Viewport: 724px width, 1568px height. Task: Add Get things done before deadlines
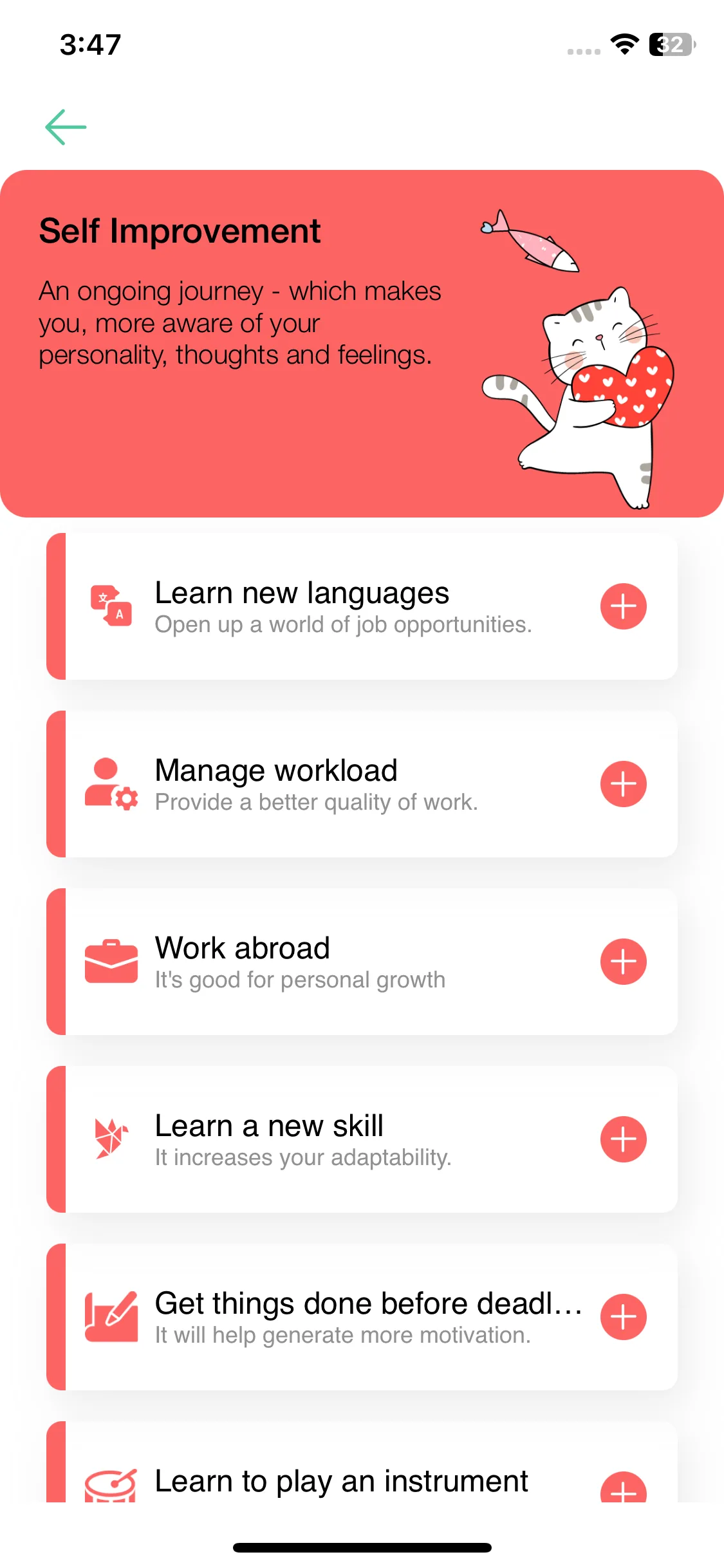[623, 1317]
